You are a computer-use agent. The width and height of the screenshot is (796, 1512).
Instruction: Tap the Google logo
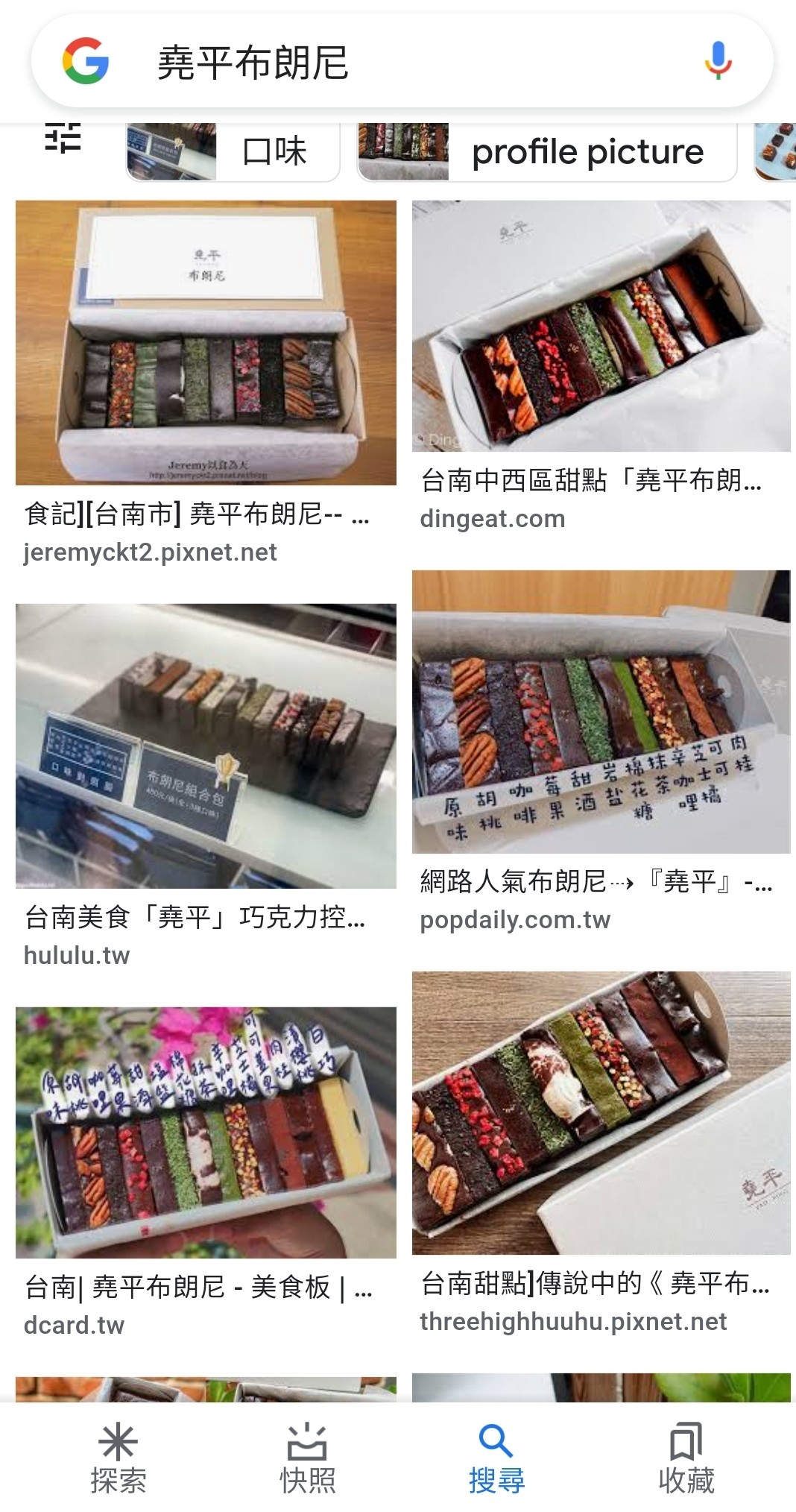pyautogui.click(x=86, y=61)
